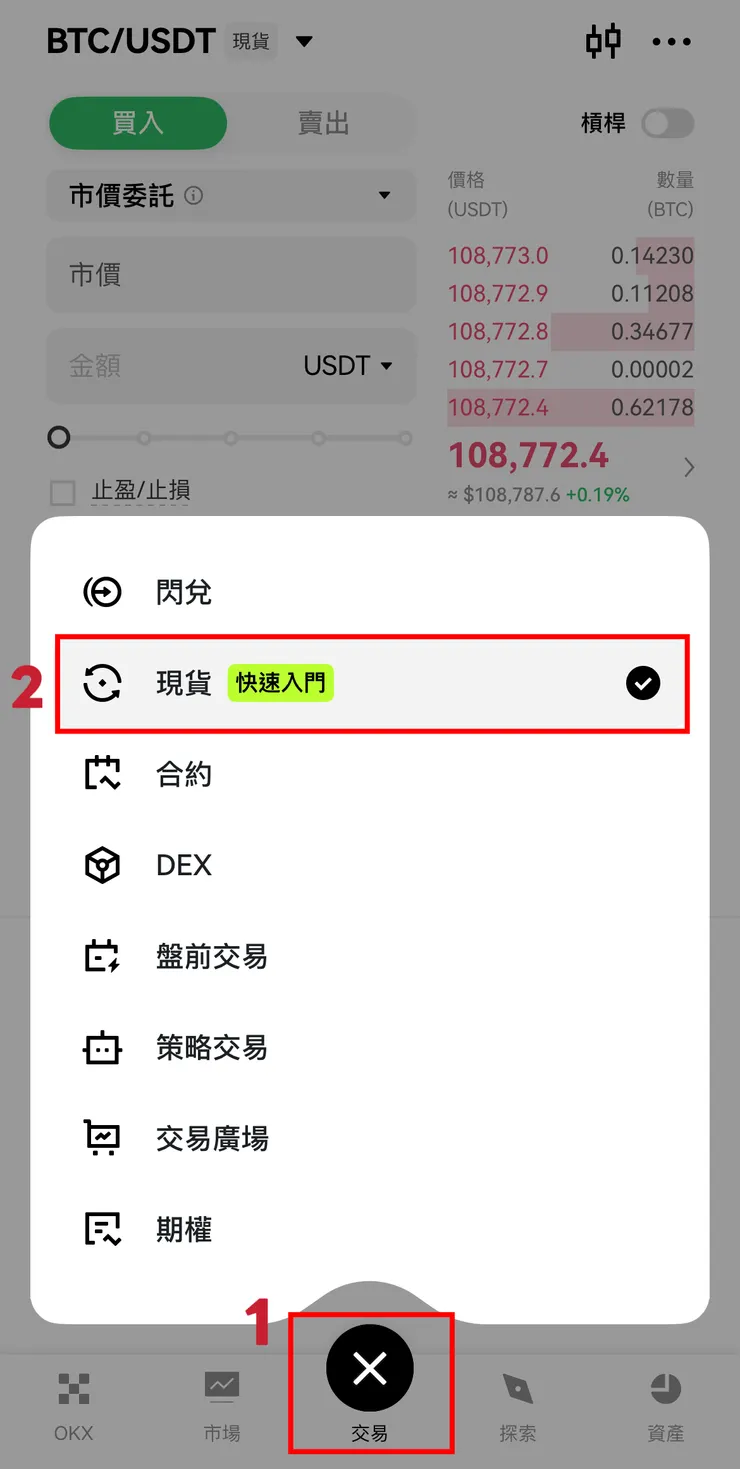
Task: Open the candlestick chart icon
Action: pyautogui.click(x=604, y=41)
